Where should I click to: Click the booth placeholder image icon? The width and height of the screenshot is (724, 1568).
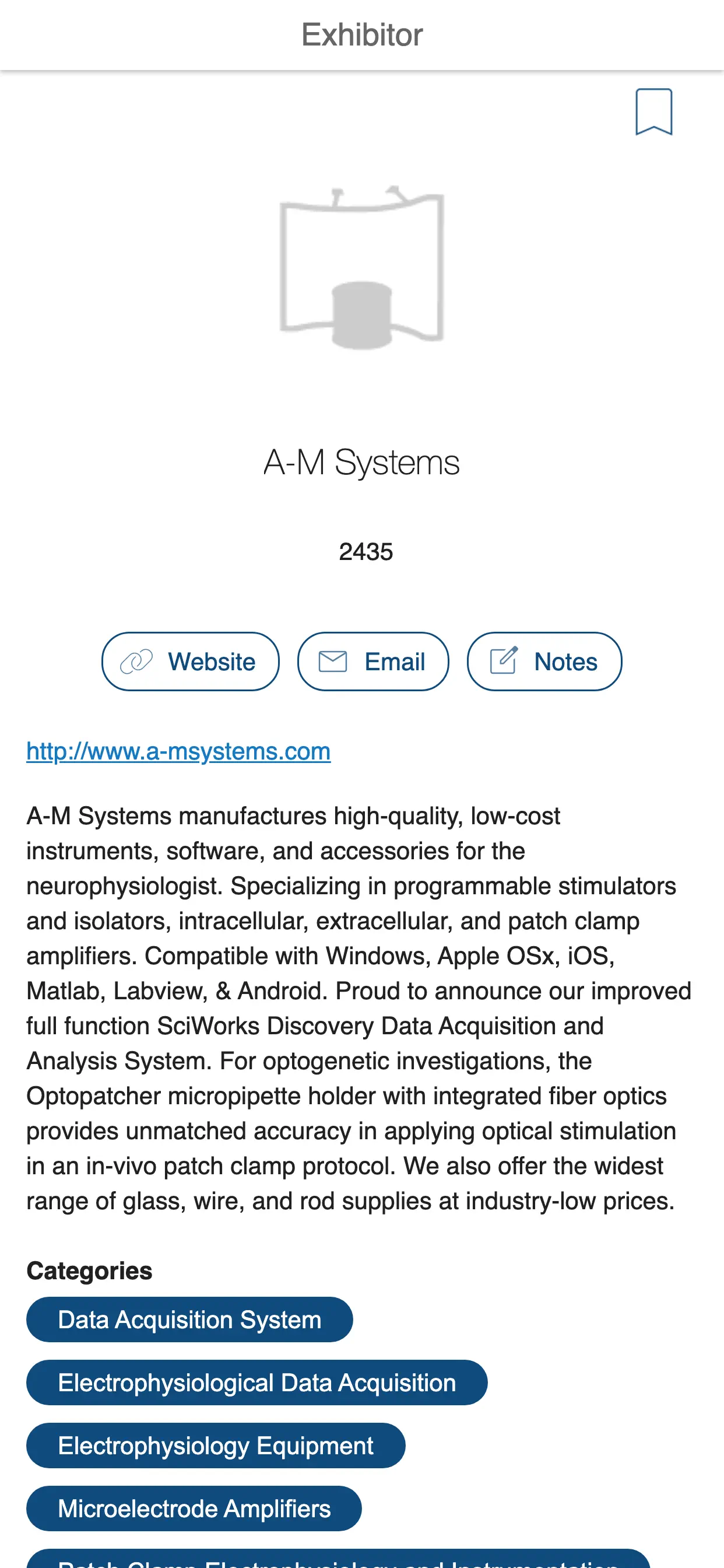pyautogui.click(x=362, y=272)
